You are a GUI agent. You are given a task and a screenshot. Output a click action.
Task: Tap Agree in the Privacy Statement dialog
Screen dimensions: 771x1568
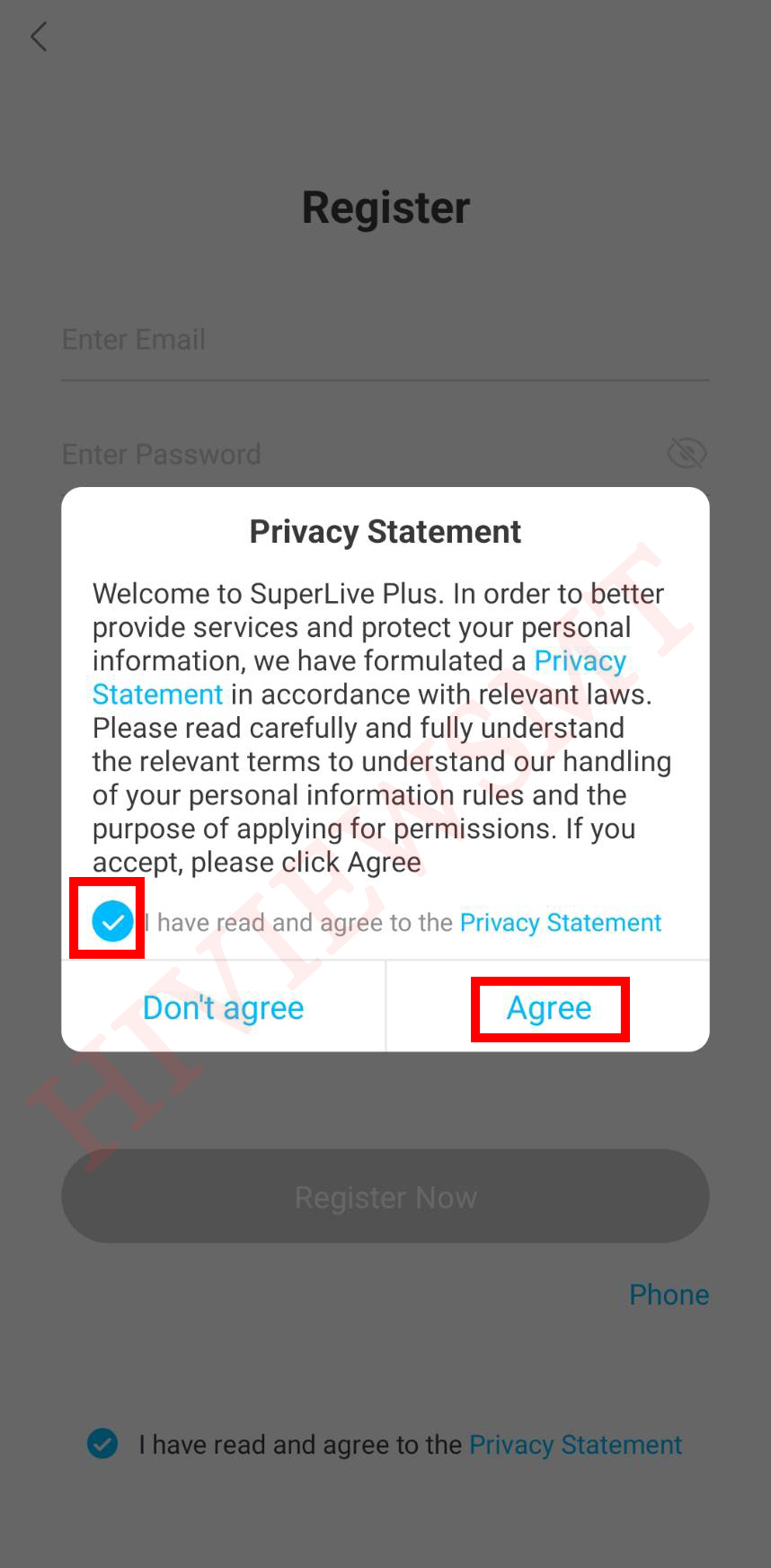click(x=549, y=1008)
